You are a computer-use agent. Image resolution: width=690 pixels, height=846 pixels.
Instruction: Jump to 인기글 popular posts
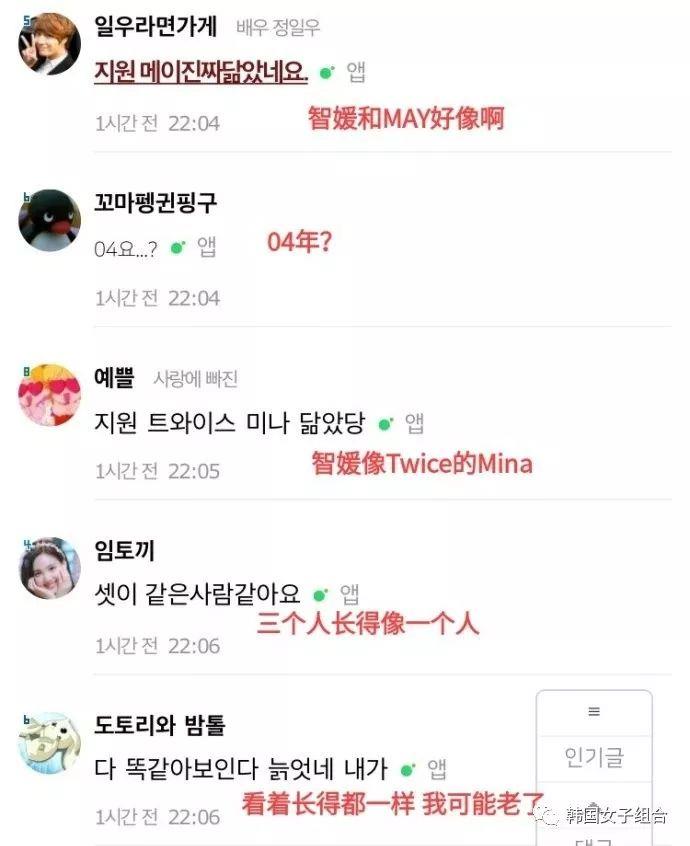(x=594, y=759)
